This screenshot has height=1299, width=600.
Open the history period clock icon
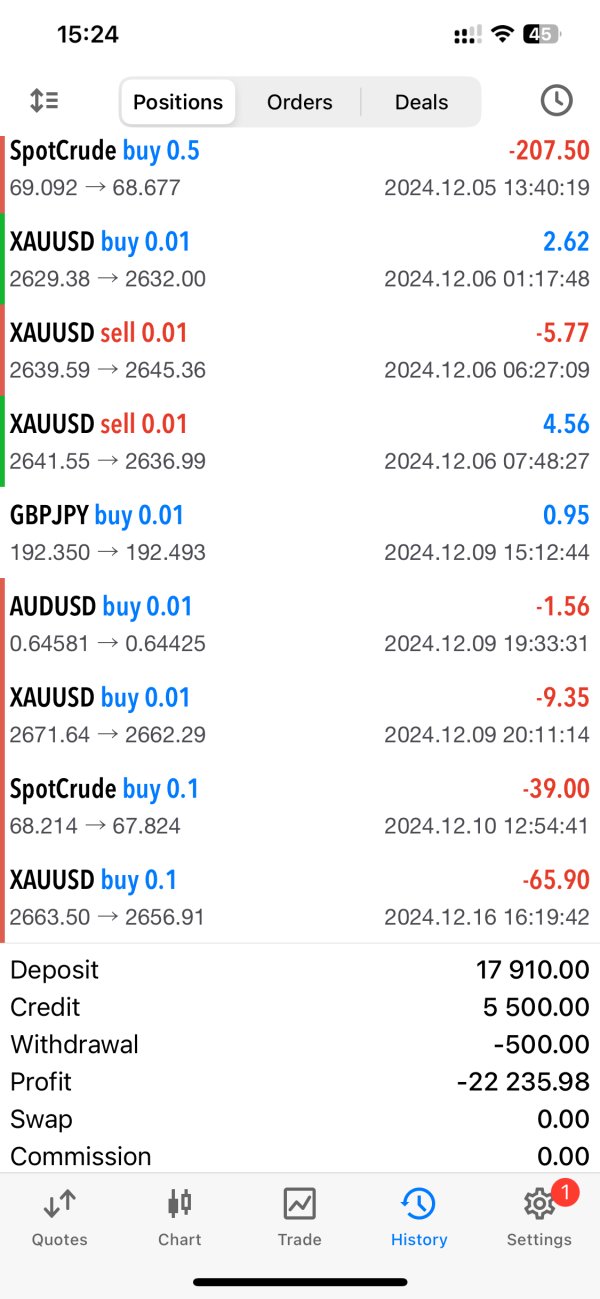(x=556, y=101)
